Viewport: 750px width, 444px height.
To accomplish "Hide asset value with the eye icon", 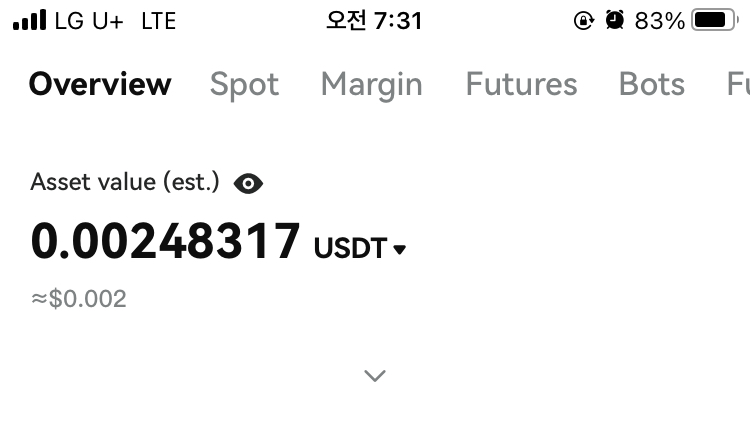I will [248, 183].
